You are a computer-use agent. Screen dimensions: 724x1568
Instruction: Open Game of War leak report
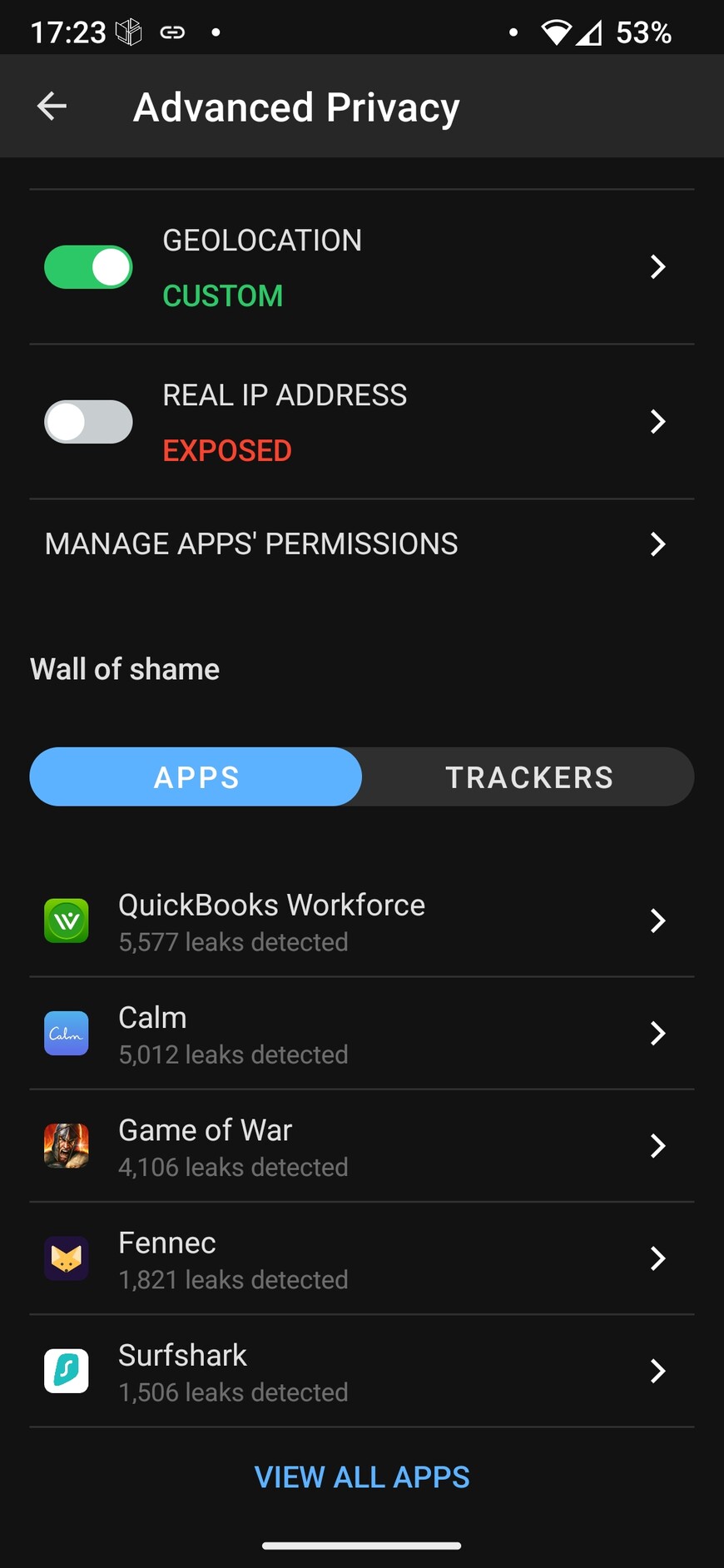click(x=361, y=1146)
